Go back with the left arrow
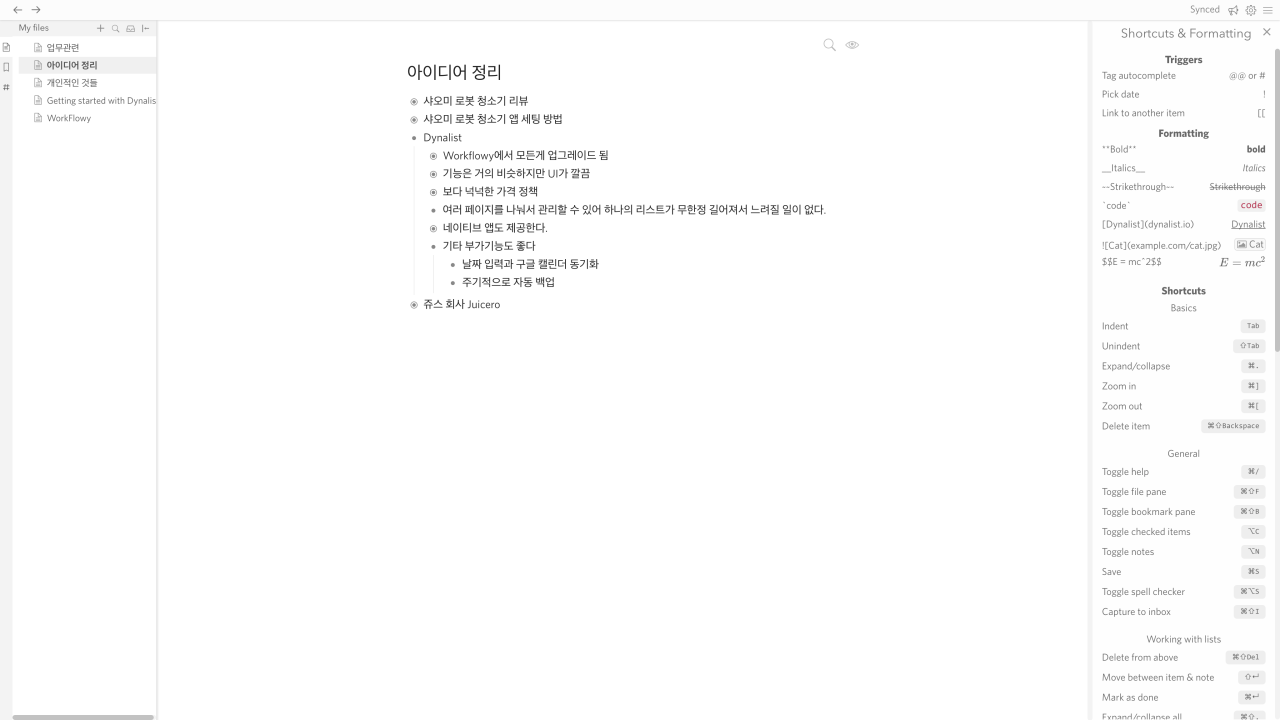This screenshot has height=720, width=1280. coord(17,10)
